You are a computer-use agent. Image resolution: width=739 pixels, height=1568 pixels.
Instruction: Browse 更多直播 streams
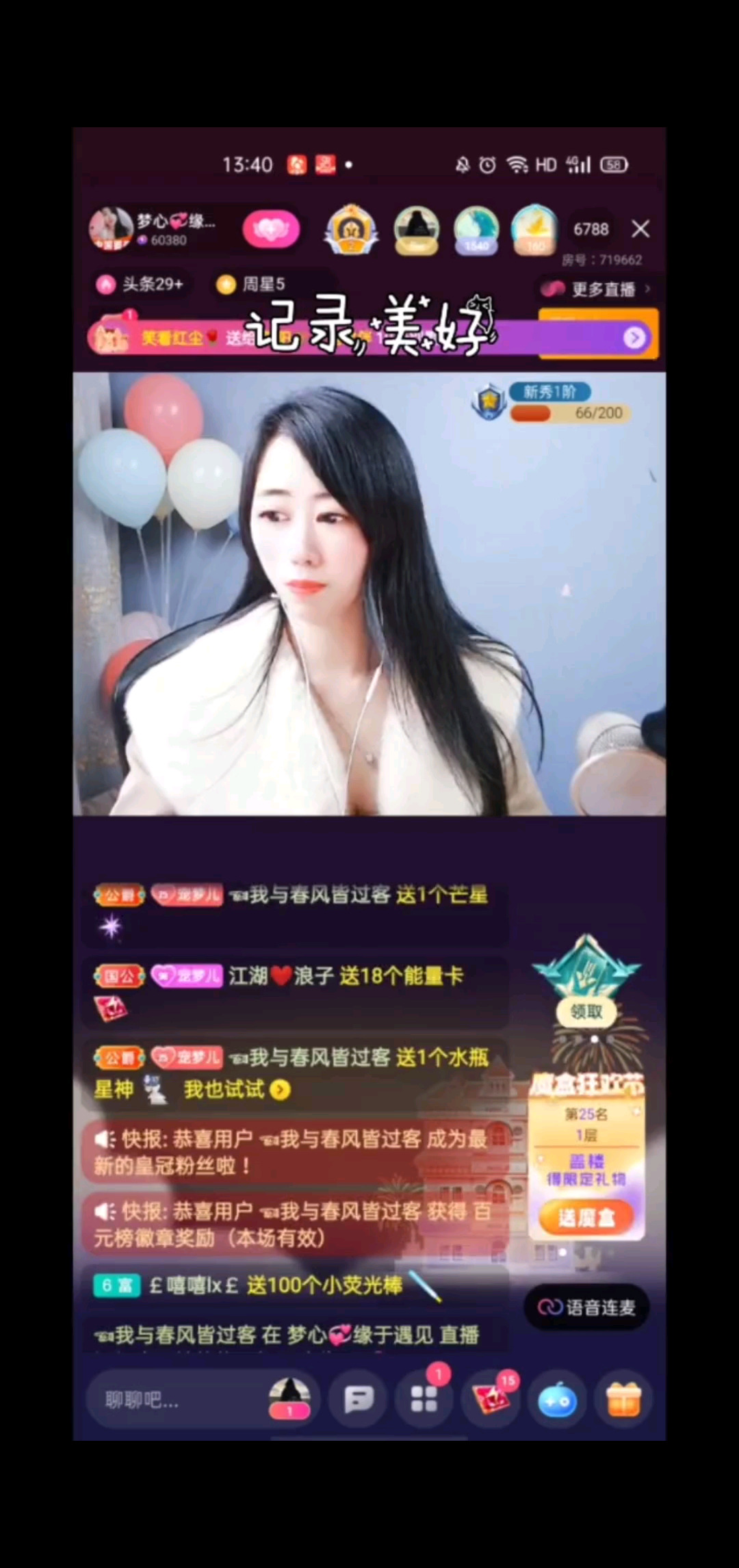point(595,289)
